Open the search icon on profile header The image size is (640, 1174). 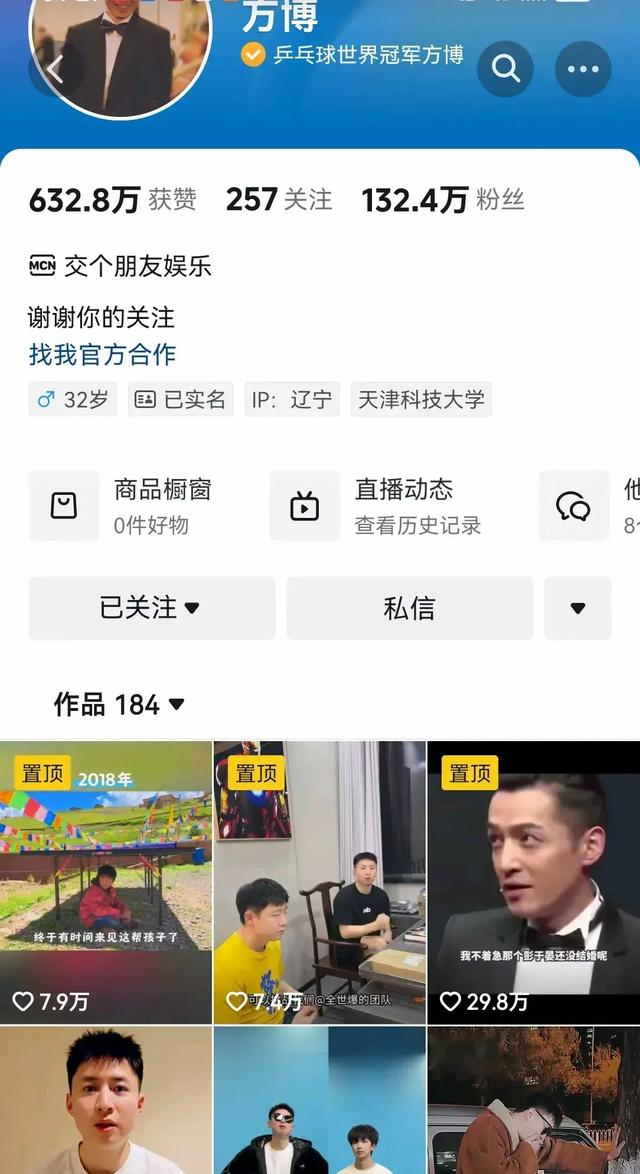tap(505, 69)
